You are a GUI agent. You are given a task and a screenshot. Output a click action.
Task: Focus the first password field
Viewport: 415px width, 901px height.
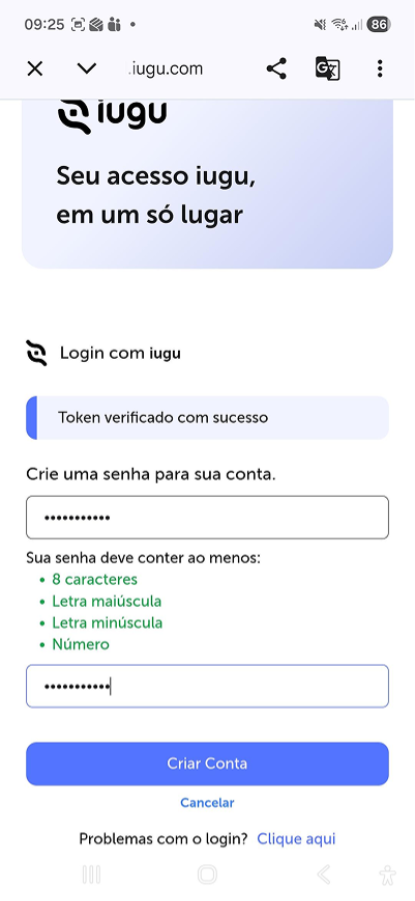pyautogui.click(x=208, y=517)
